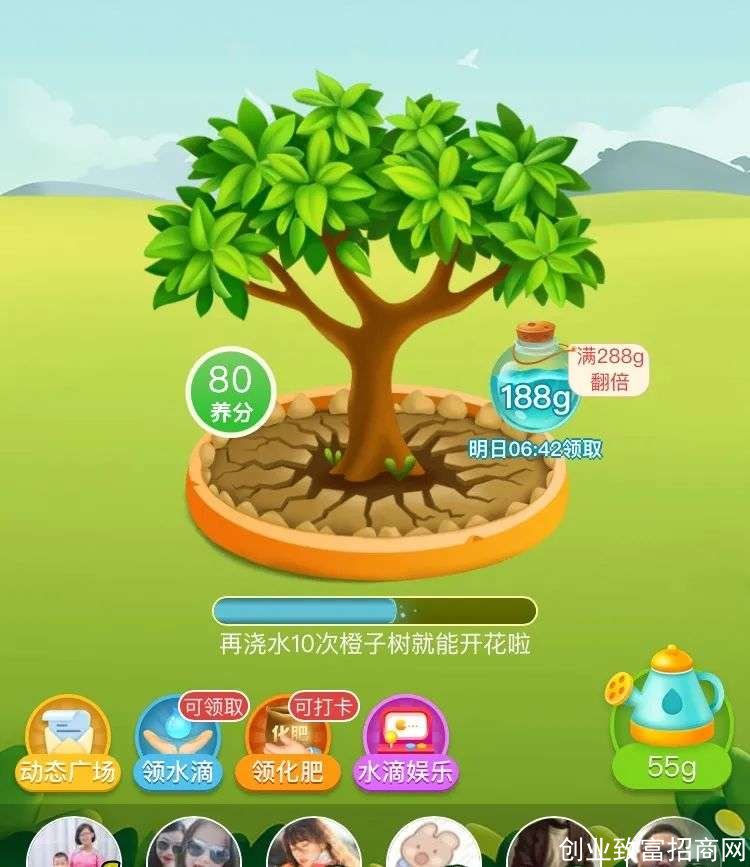Image resolution: width=750 pixels, height=867 pixels.
Task: Collect the 80 养分 bubble
Action: [231, 392]
